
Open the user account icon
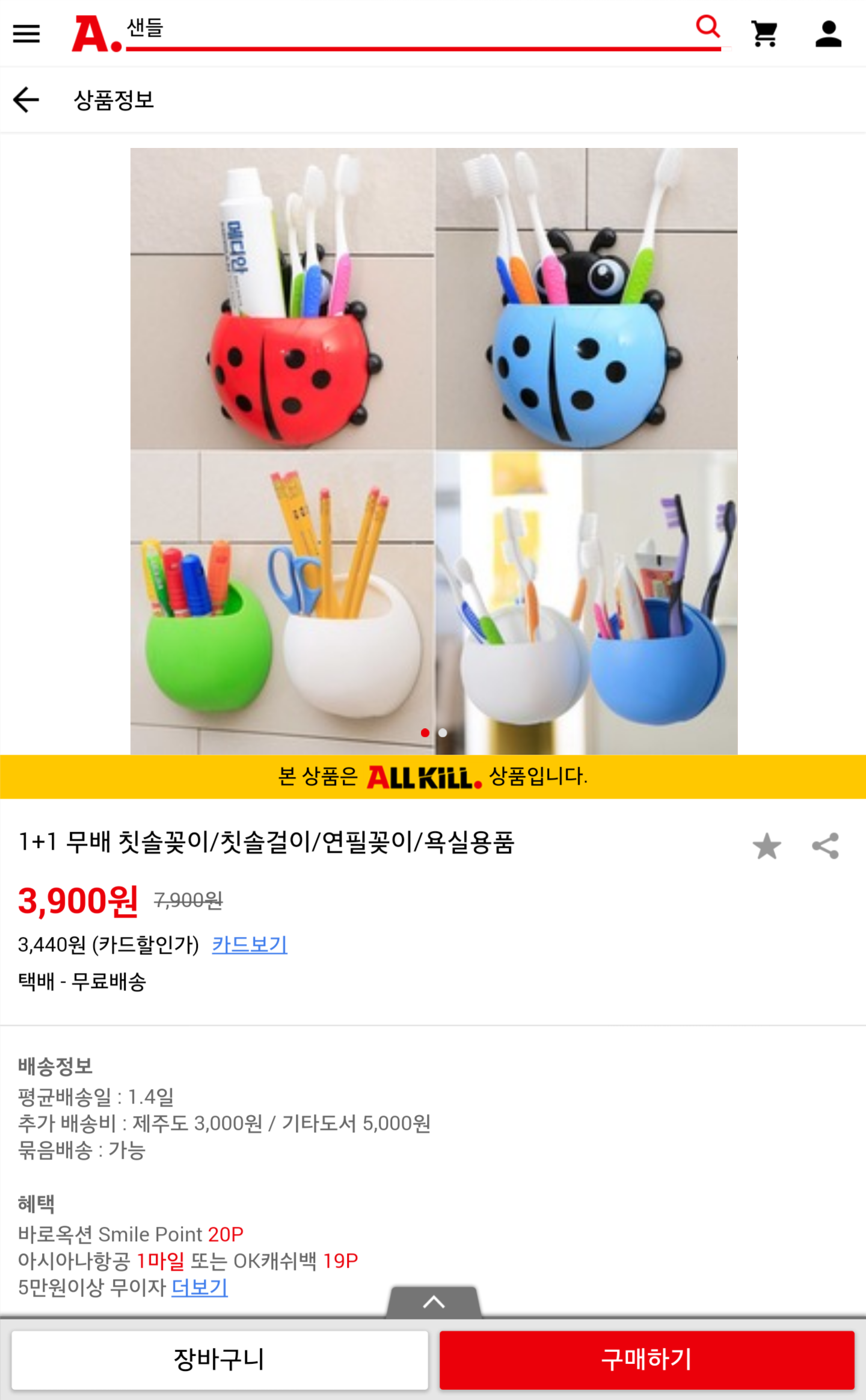(x=828, y=34)
